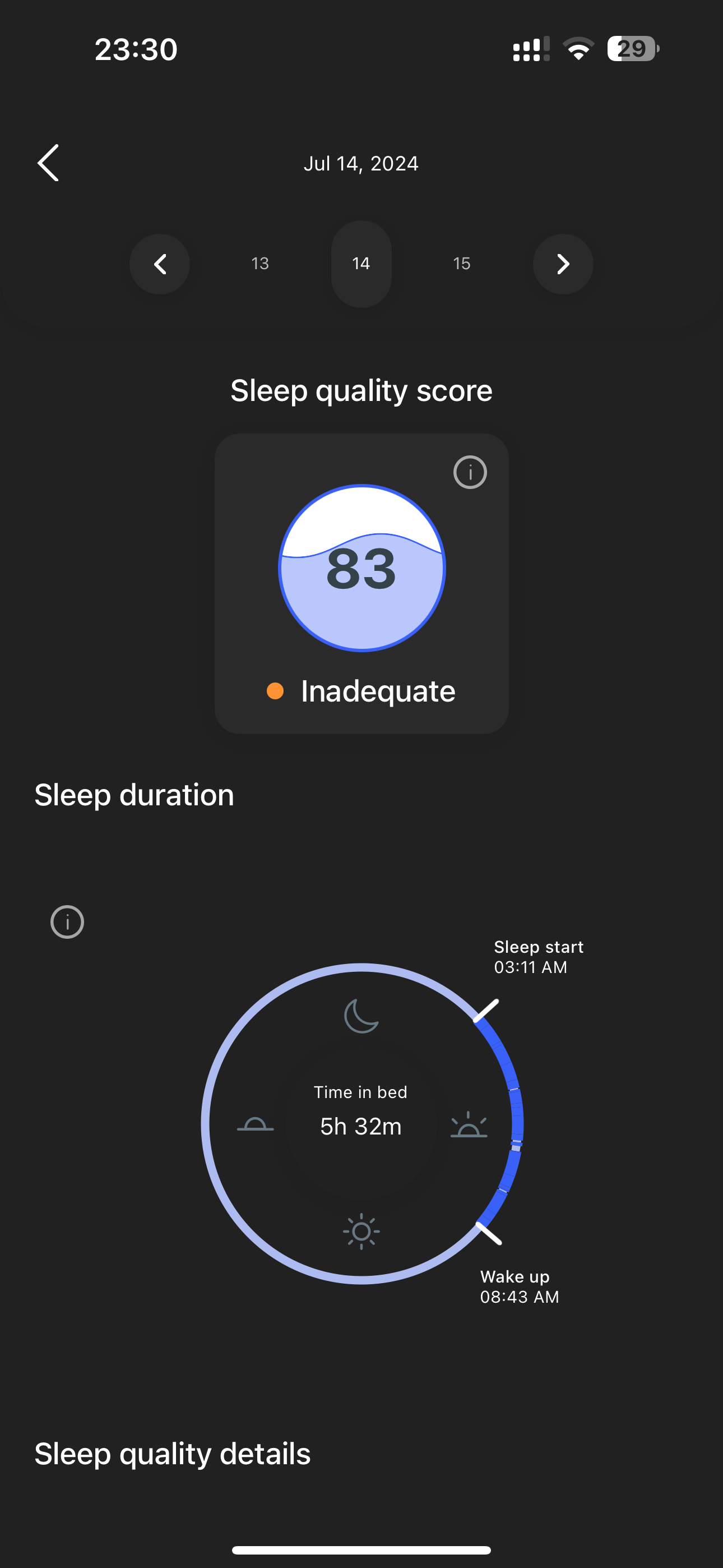
Task: Switch to day 15 in the date picker
Action: coord(461,264)
